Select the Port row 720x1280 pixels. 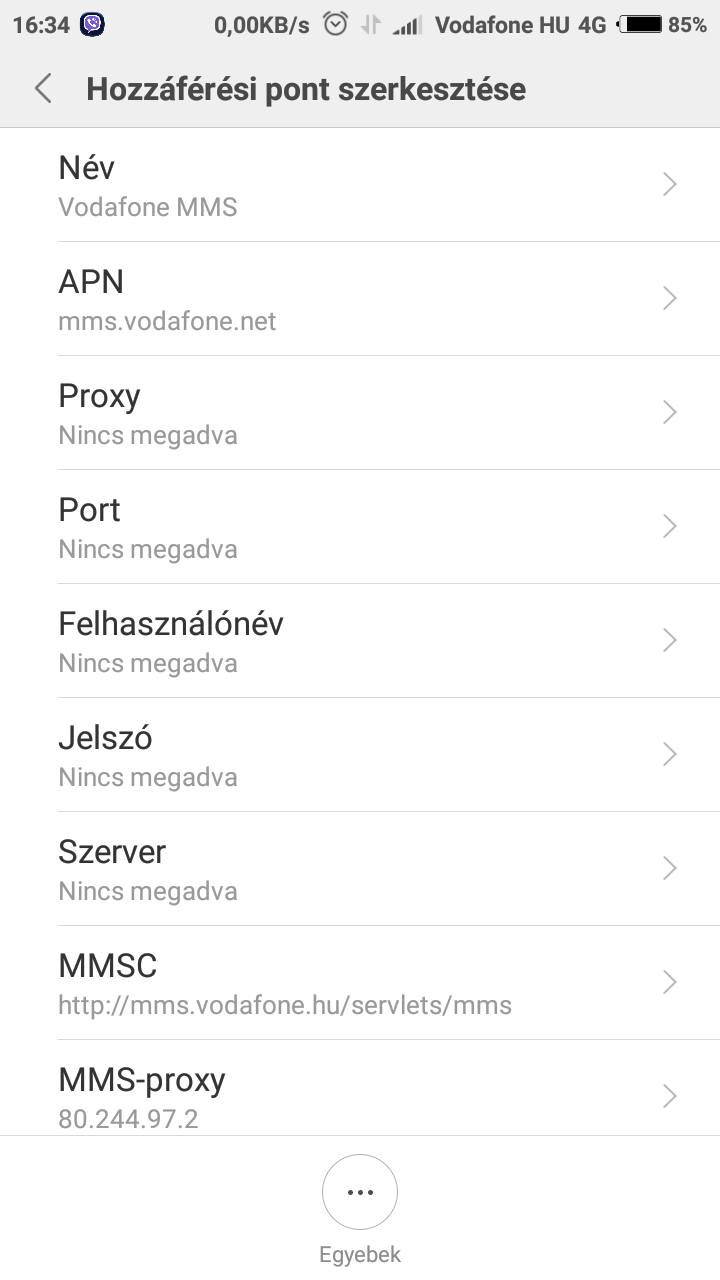coord(360,527)
